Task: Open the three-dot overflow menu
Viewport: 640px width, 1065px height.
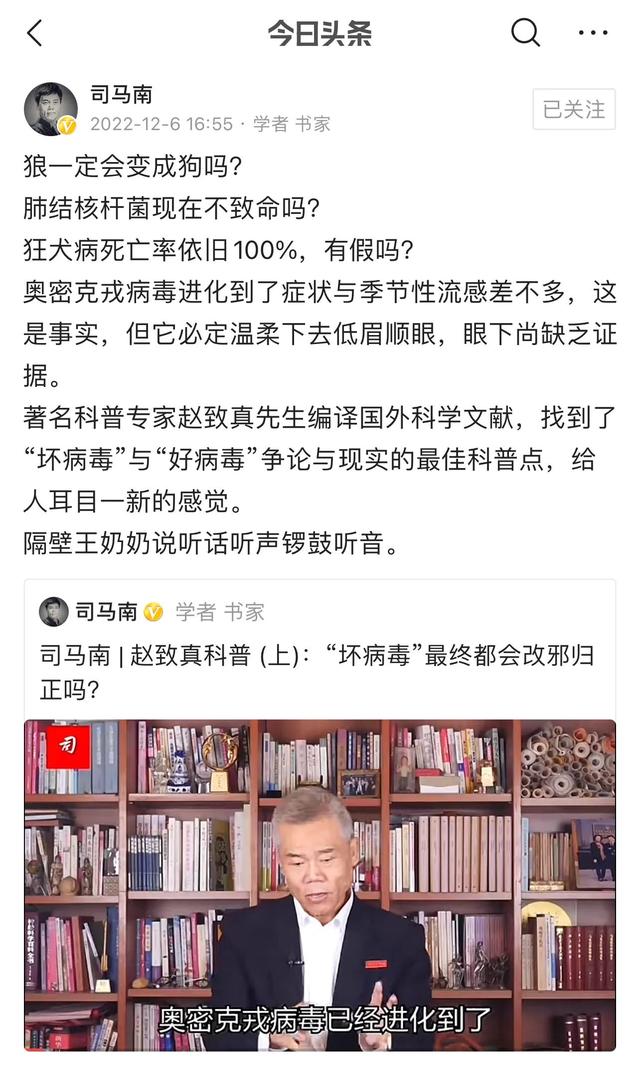Action: (x=593, y=33)
